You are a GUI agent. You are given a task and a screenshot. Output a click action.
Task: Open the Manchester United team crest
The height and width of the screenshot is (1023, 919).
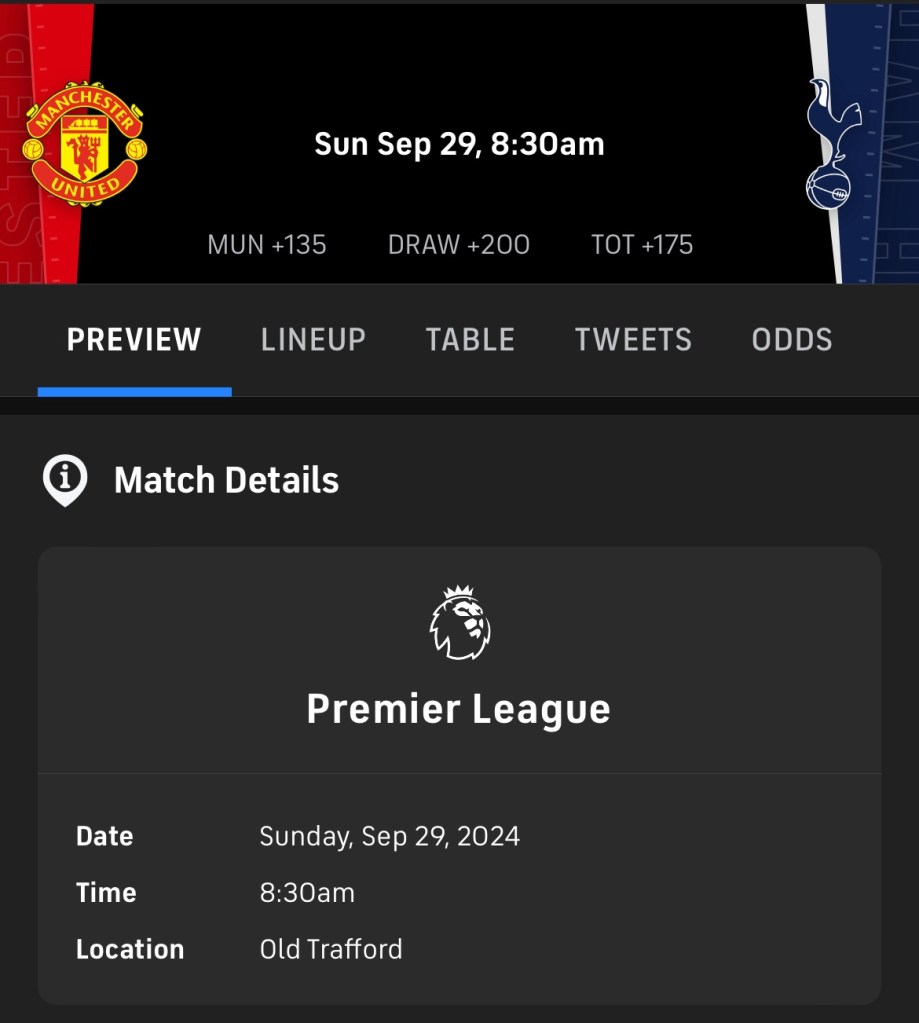click(85, 143)
